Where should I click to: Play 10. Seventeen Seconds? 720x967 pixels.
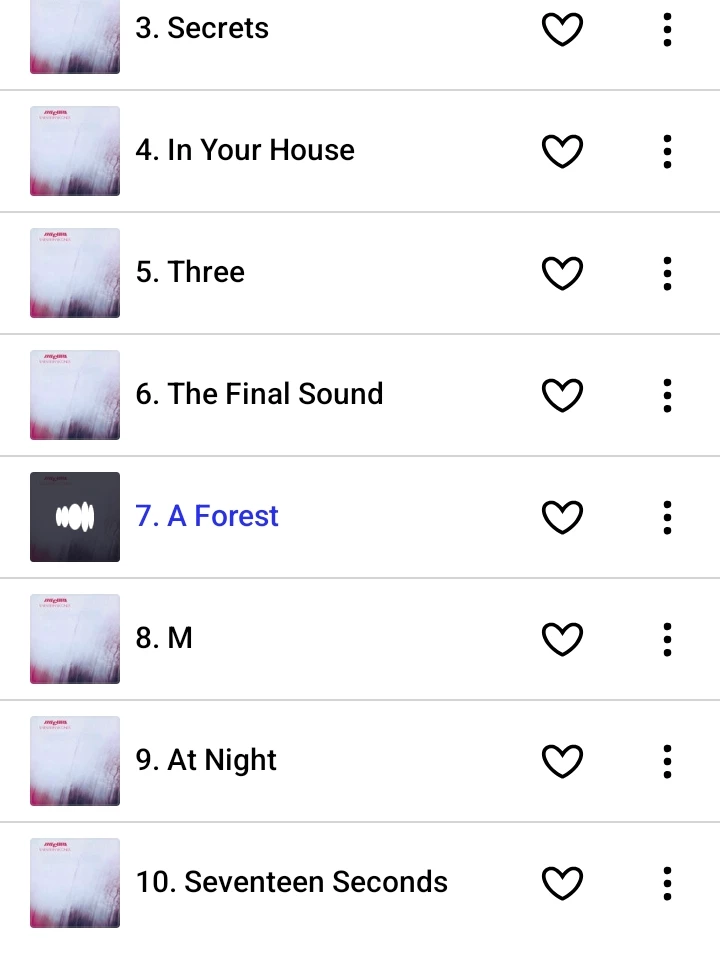[291, 883]
